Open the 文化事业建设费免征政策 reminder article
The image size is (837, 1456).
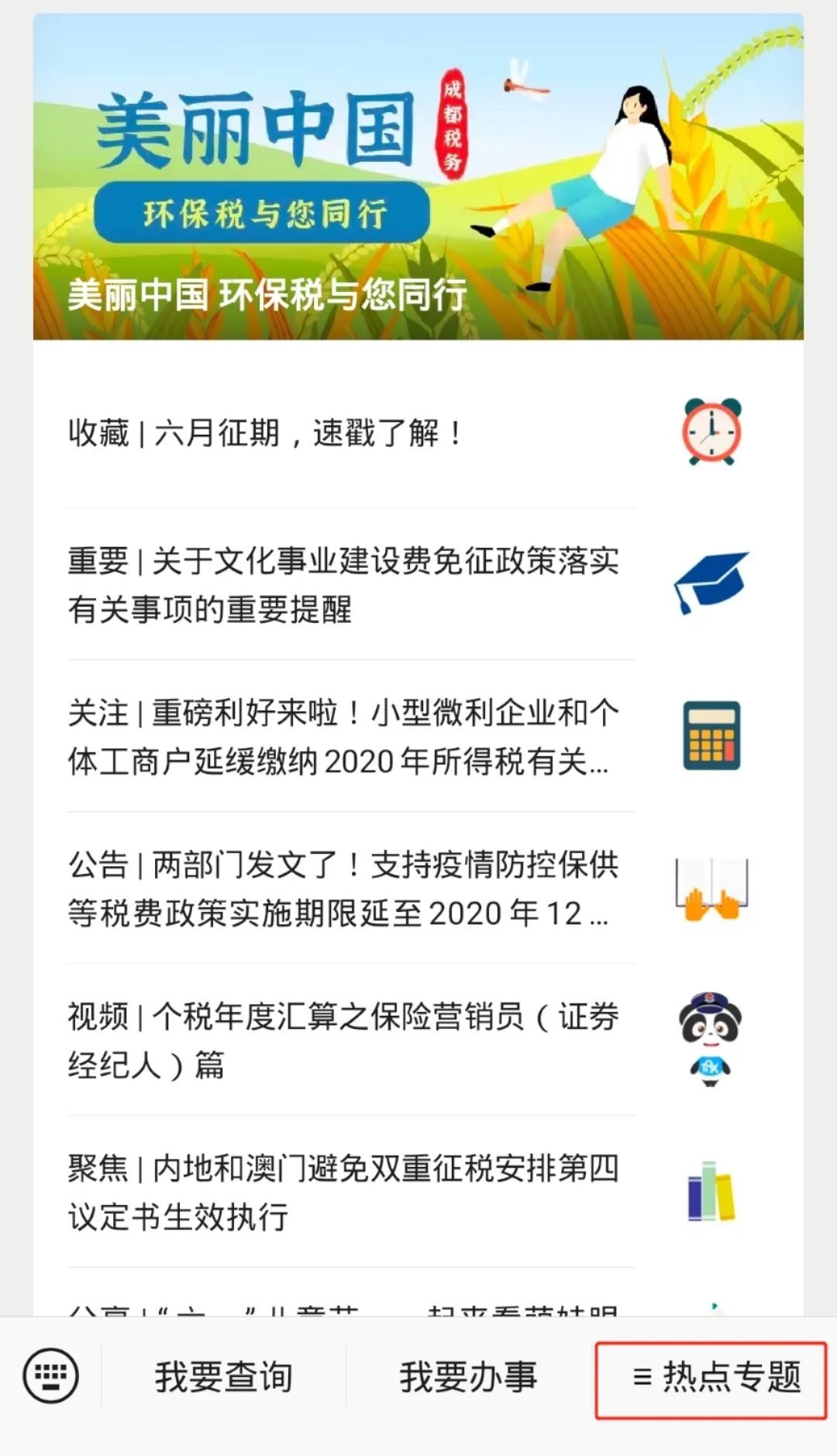[418, 584]
